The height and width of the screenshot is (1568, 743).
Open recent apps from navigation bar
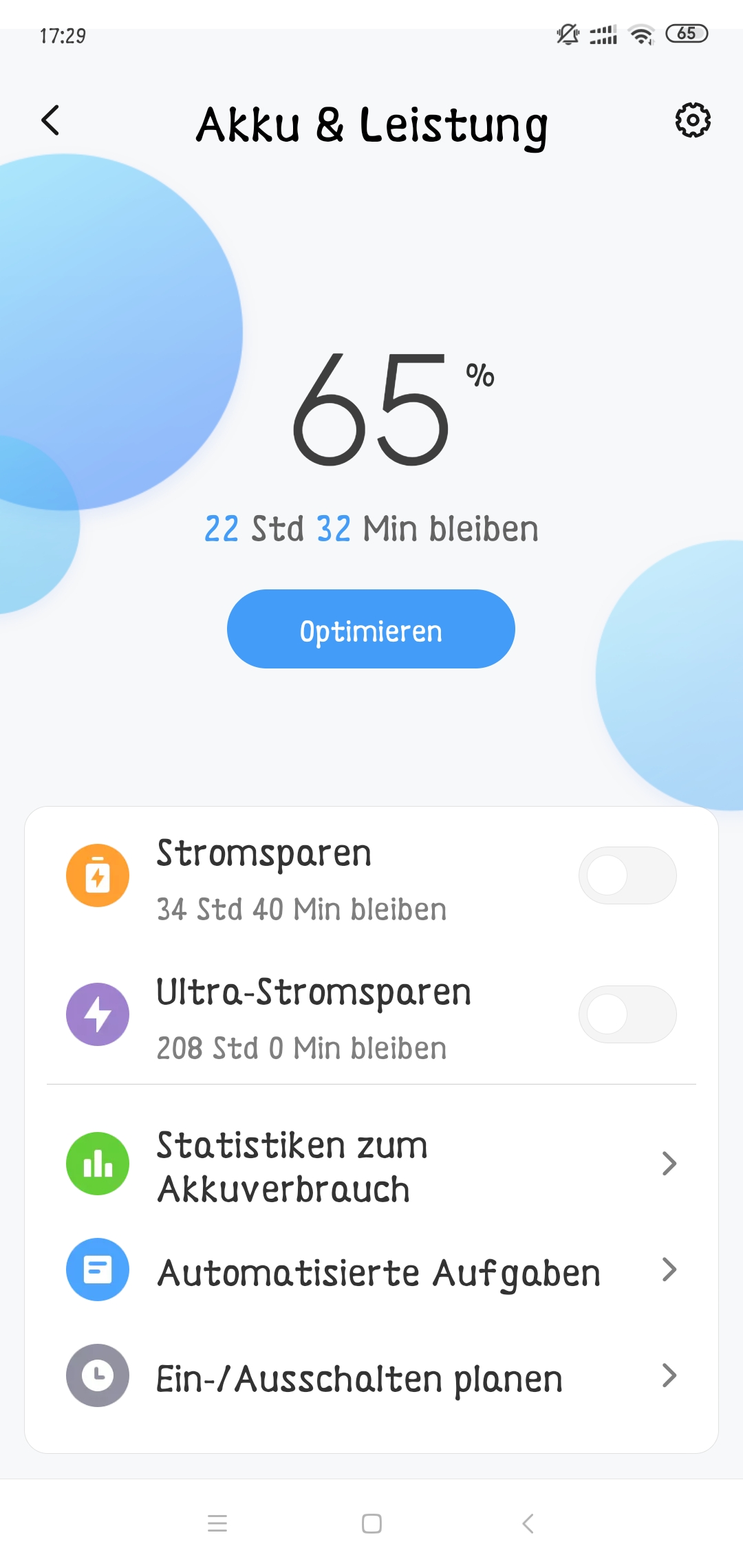tap(217, 1523)
